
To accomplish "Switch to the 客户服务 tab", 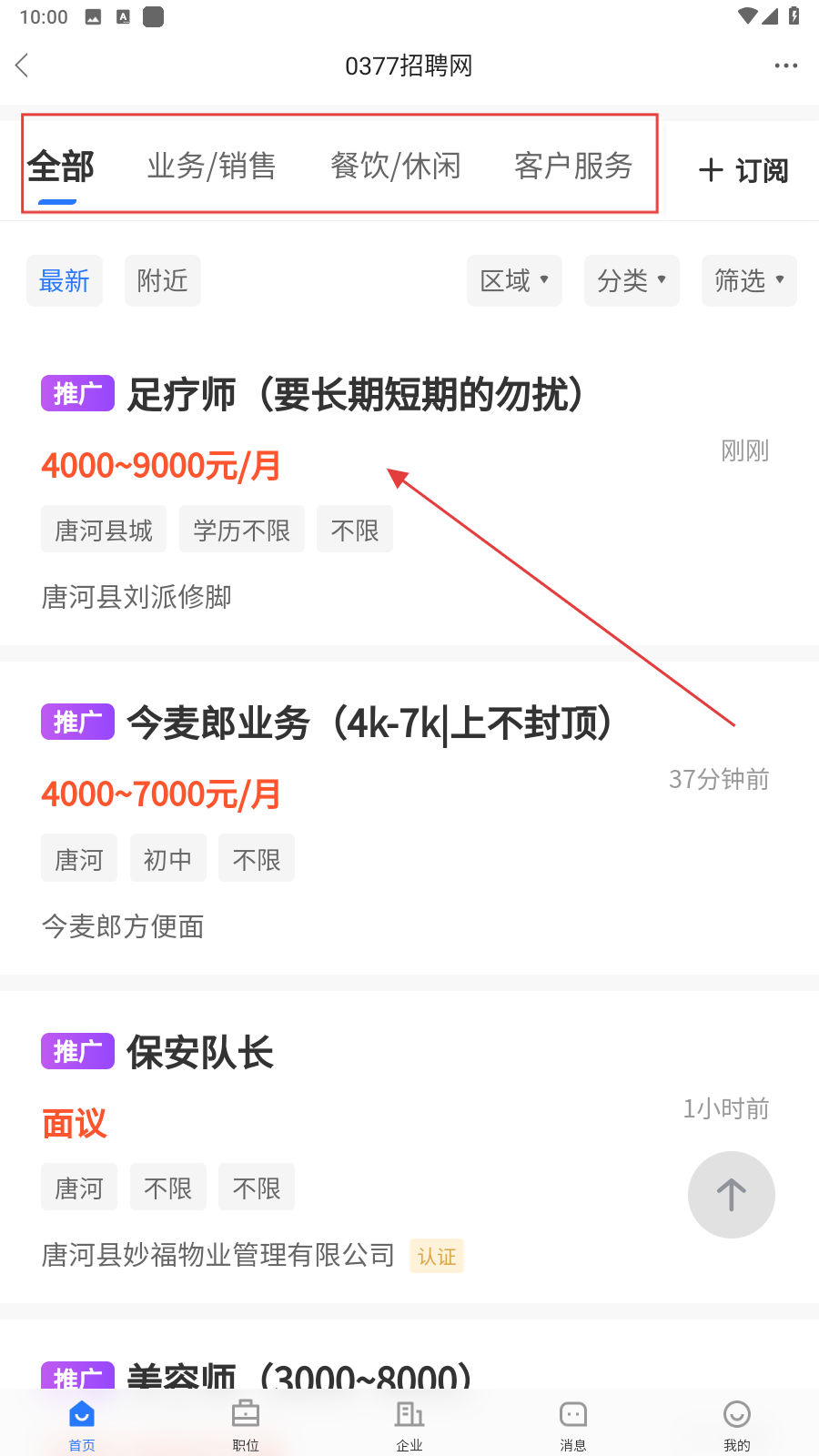I will point(572,166).
